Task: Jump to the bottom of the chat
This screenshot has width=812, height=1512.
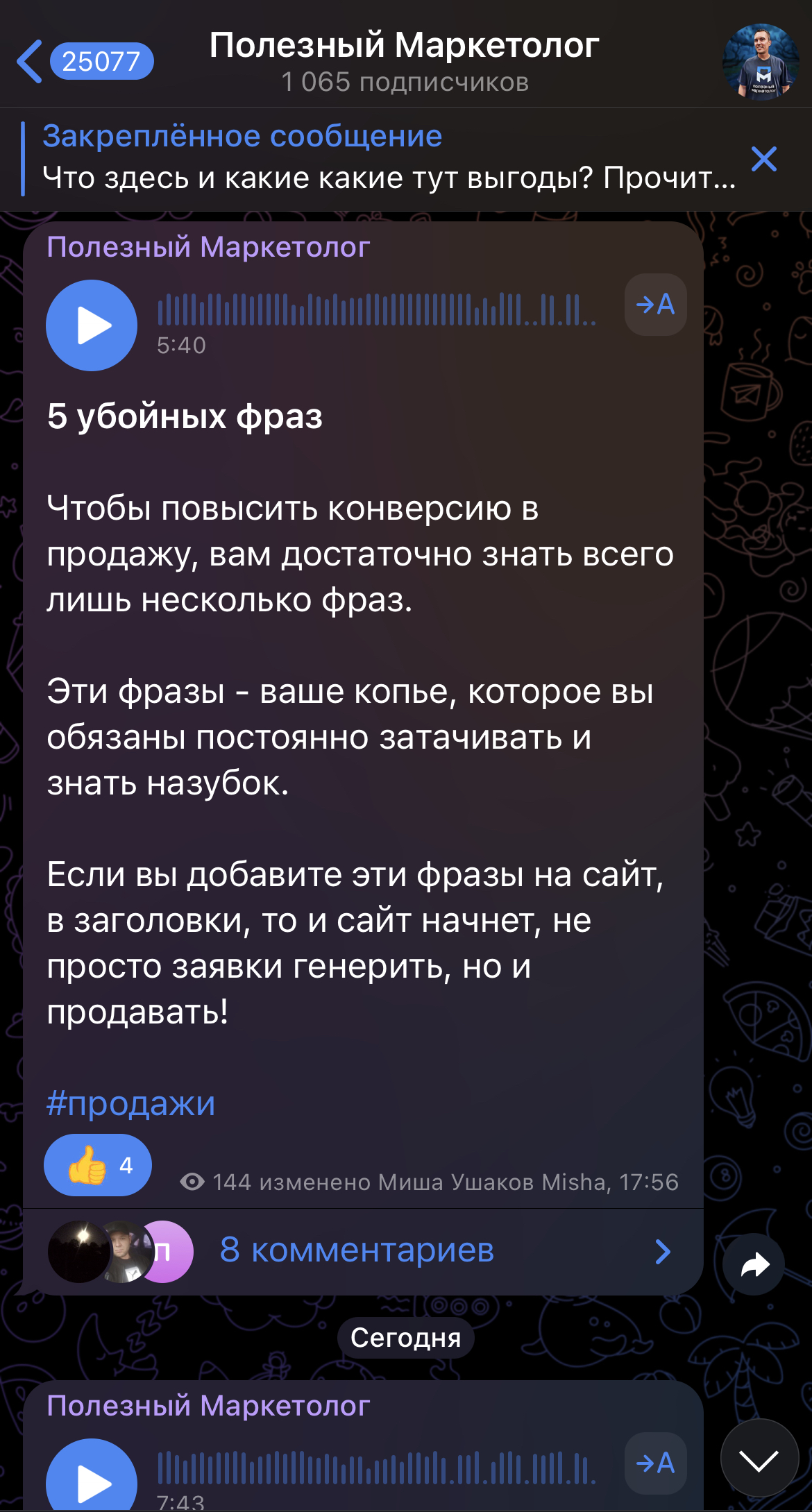Action: point(759,1458)
